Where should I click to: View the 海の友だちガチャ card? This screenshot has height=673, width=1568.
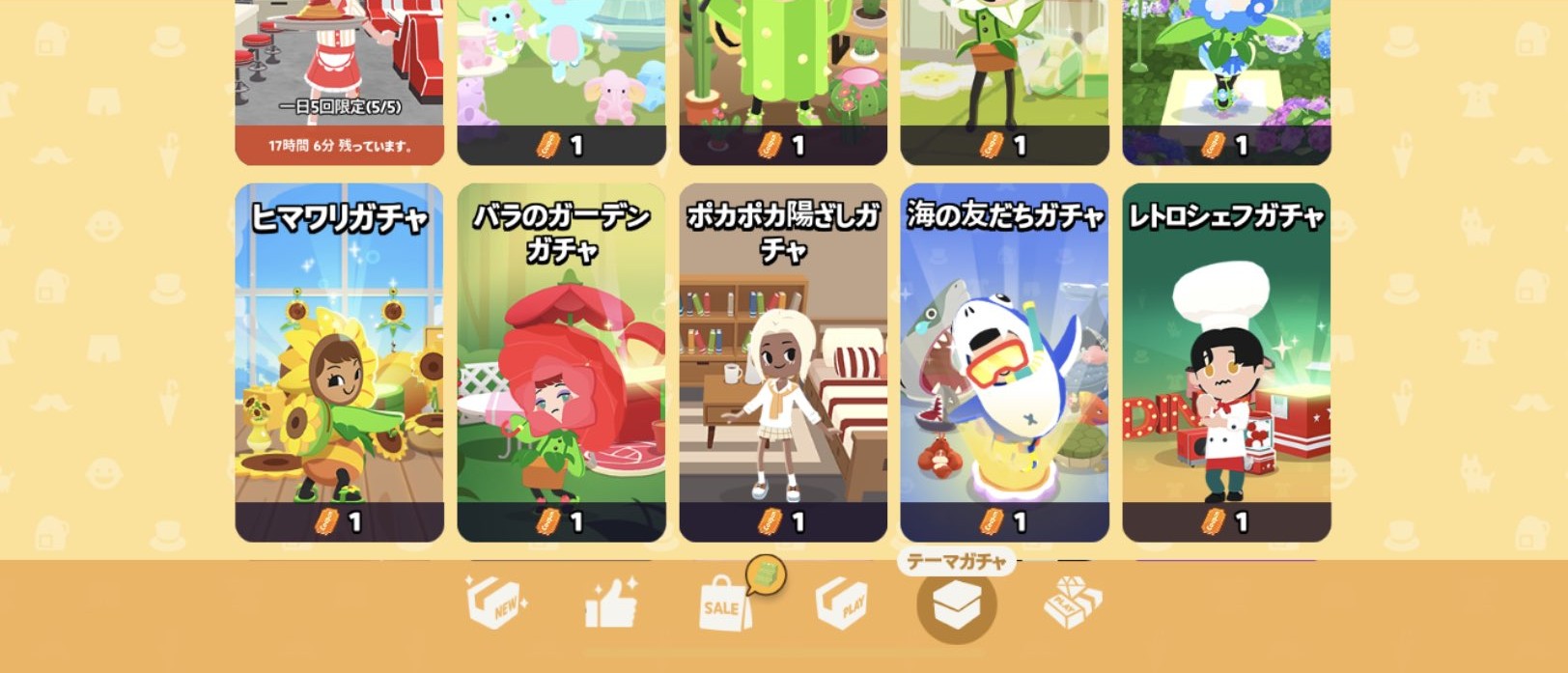[x=1004, y=362]
